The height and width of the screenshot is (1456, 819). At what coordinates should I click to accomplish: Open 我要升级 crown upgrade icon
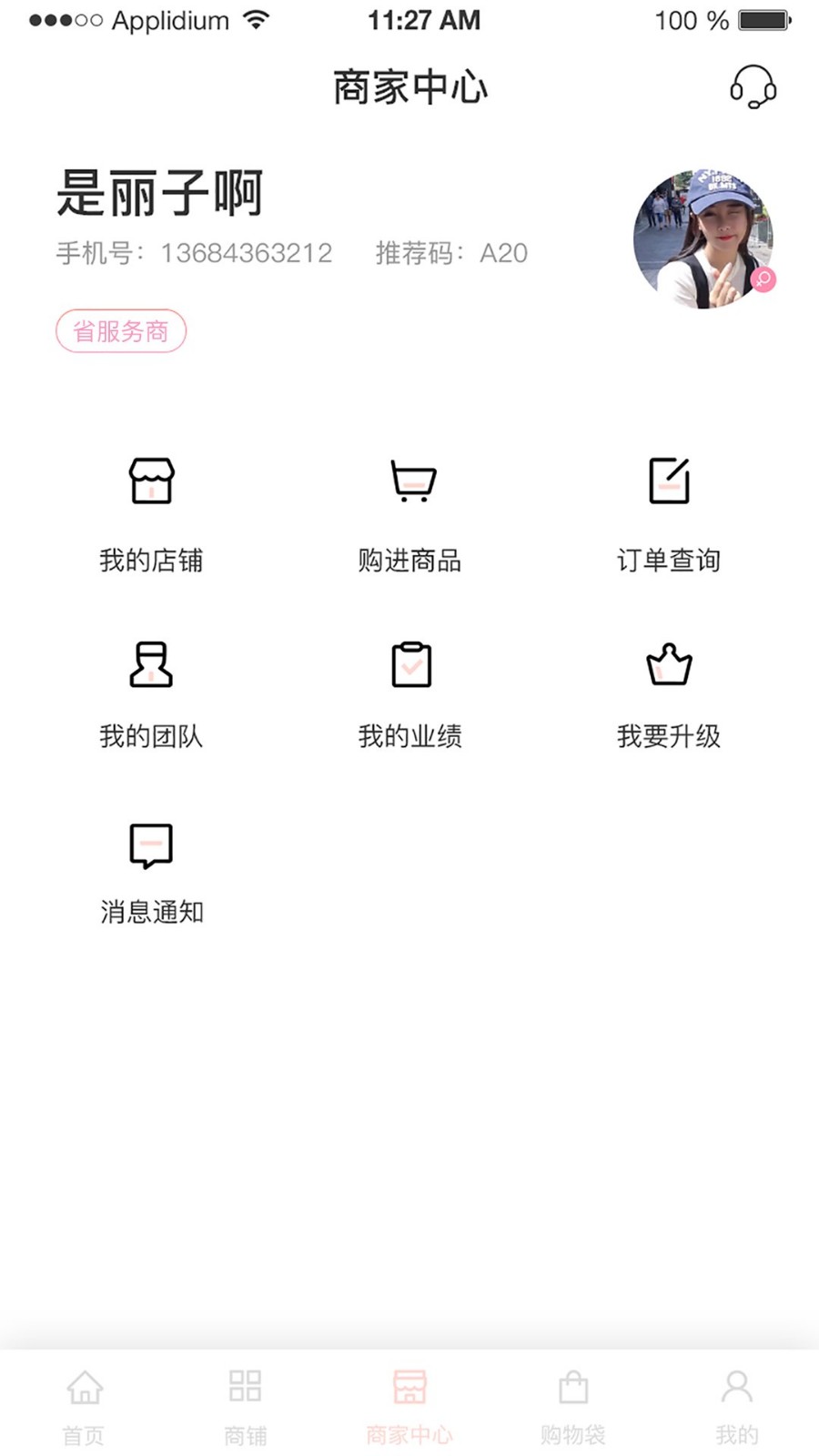[670, 664]
